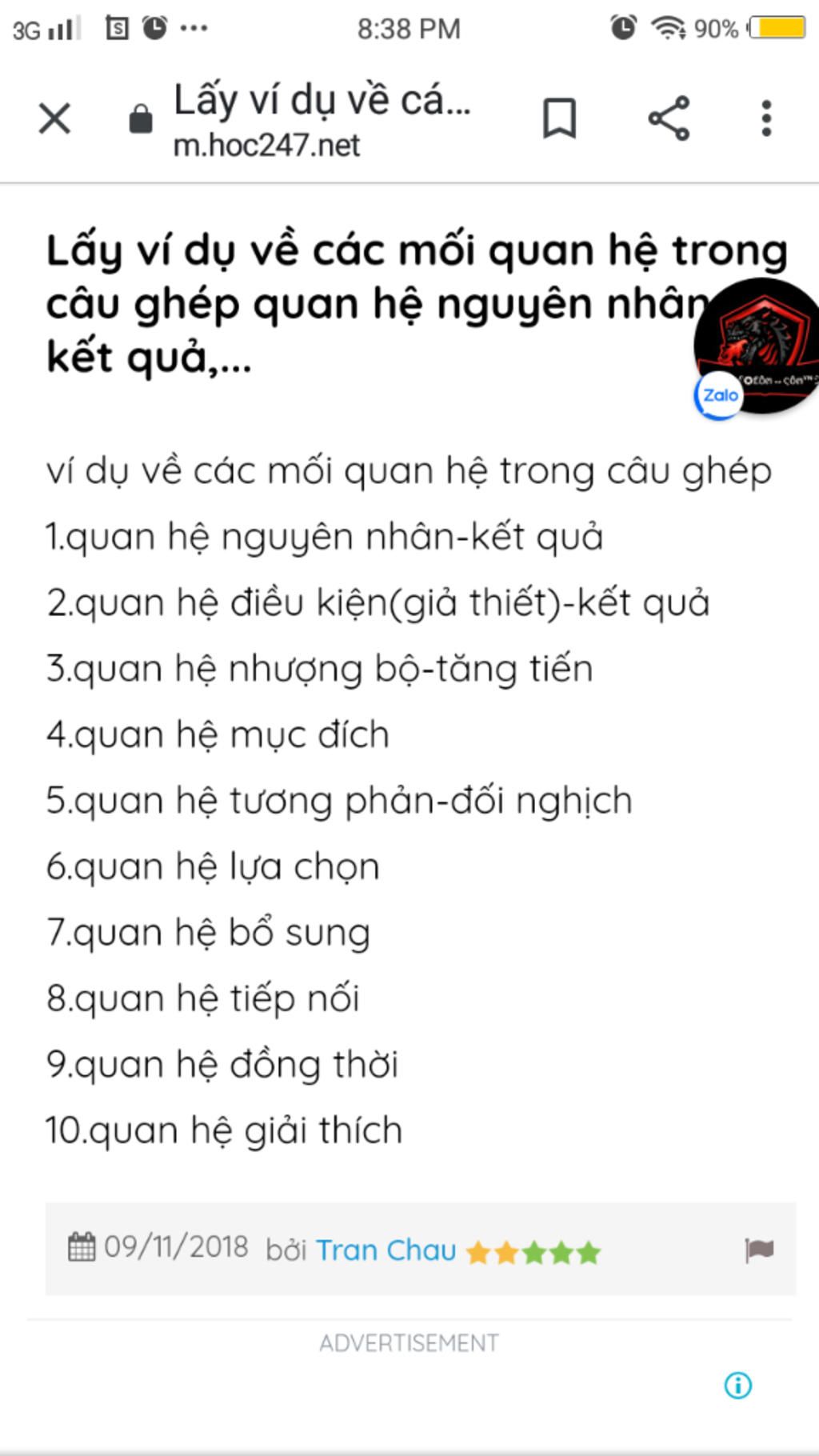Open the browser overflow menu

point(766,119)
